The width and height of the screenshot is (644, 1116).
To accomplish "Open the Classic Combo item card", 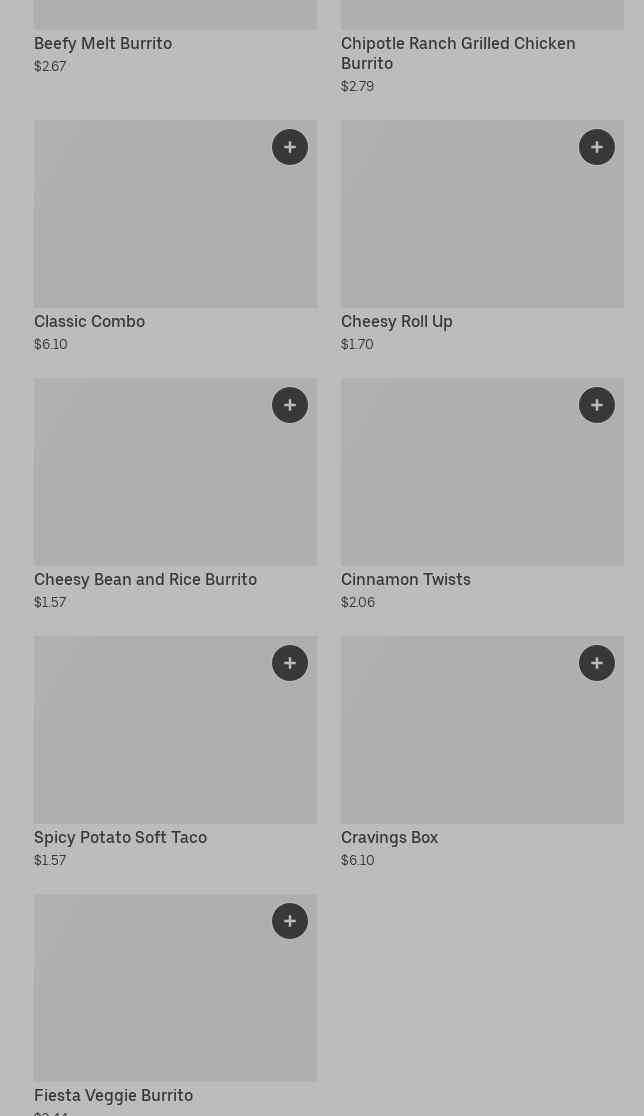I will [x=175, y=236].
